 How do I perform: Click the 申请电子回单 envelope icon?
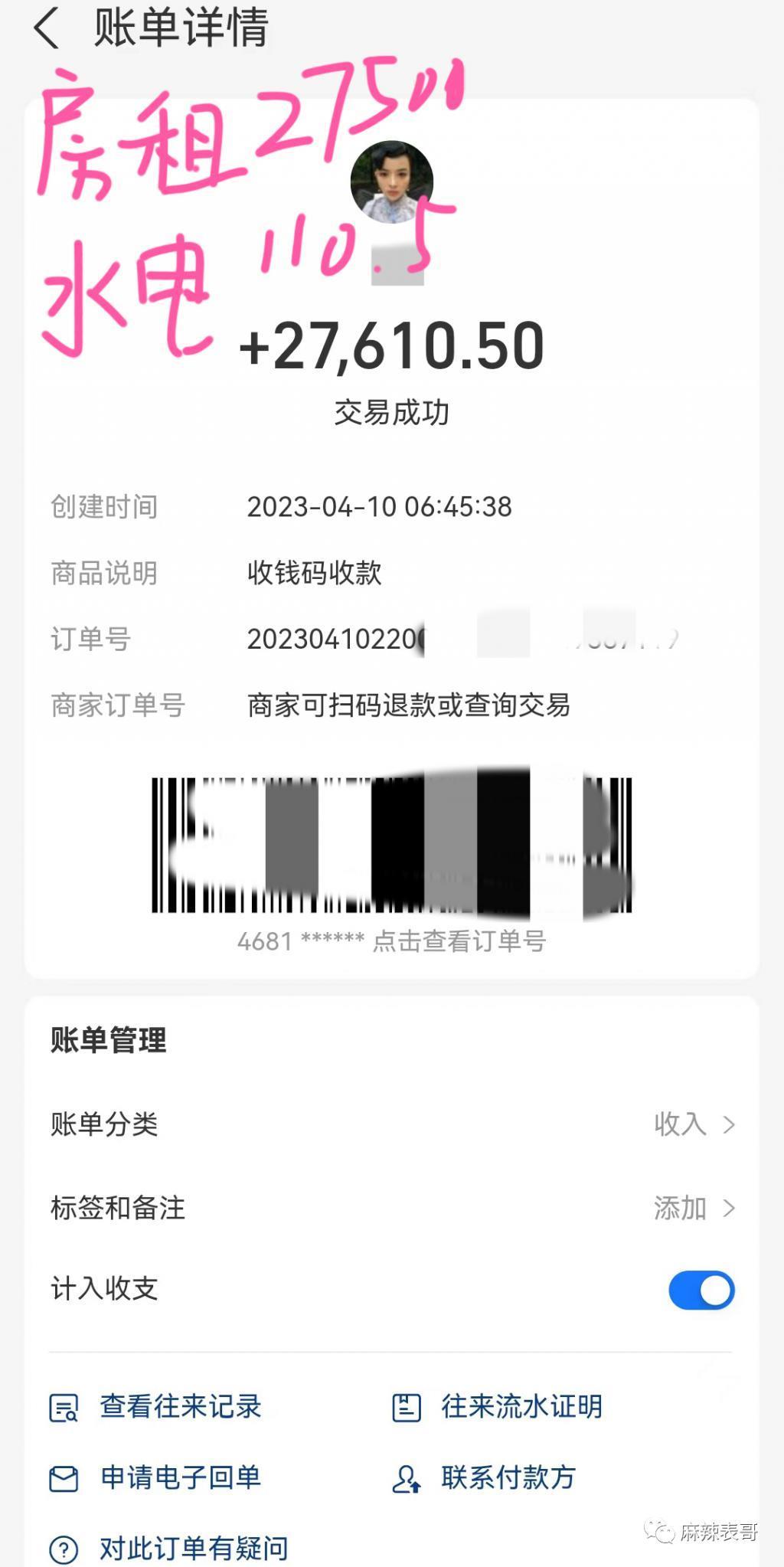64,1478
